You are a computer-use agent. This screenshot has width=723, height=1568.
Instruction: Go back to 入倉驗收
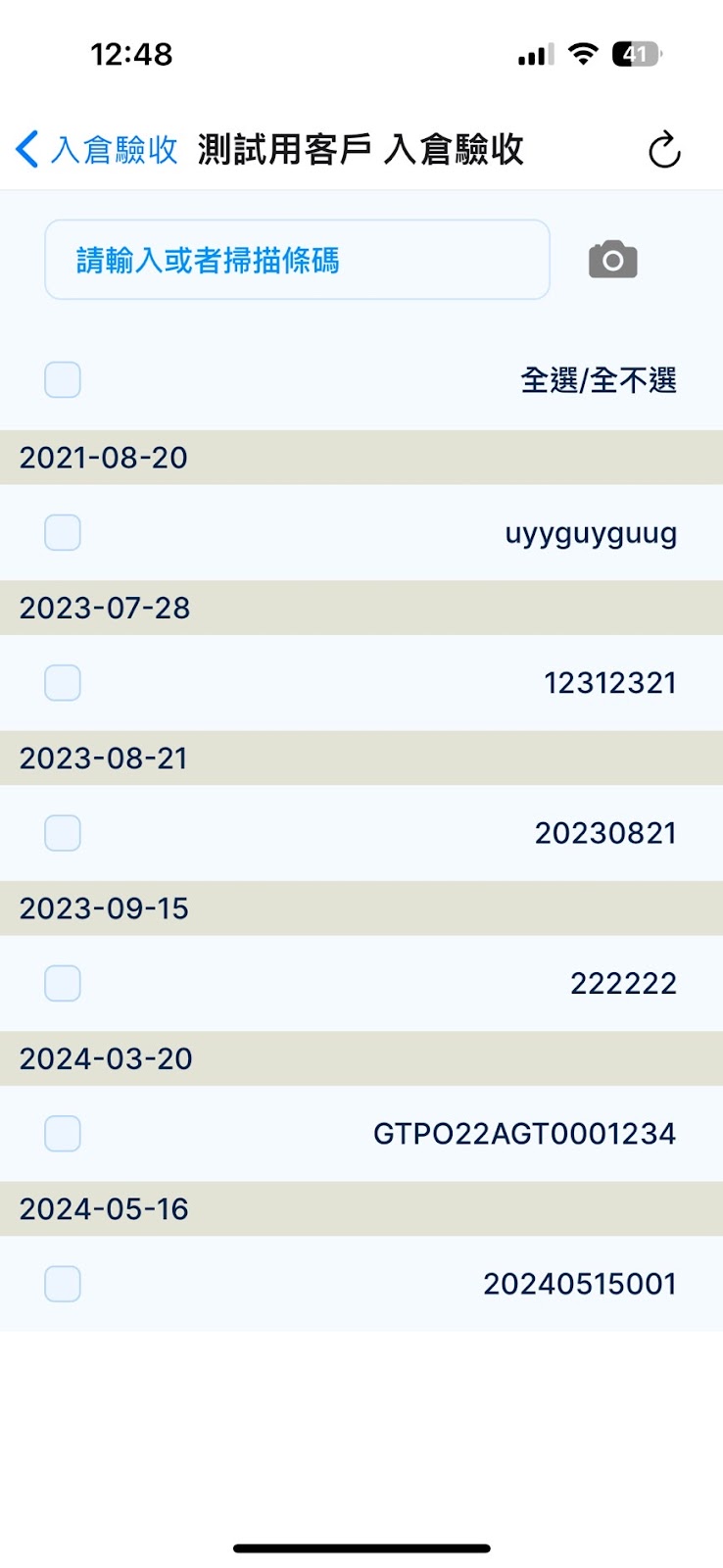pyautogui.click(x=96, y=150)
